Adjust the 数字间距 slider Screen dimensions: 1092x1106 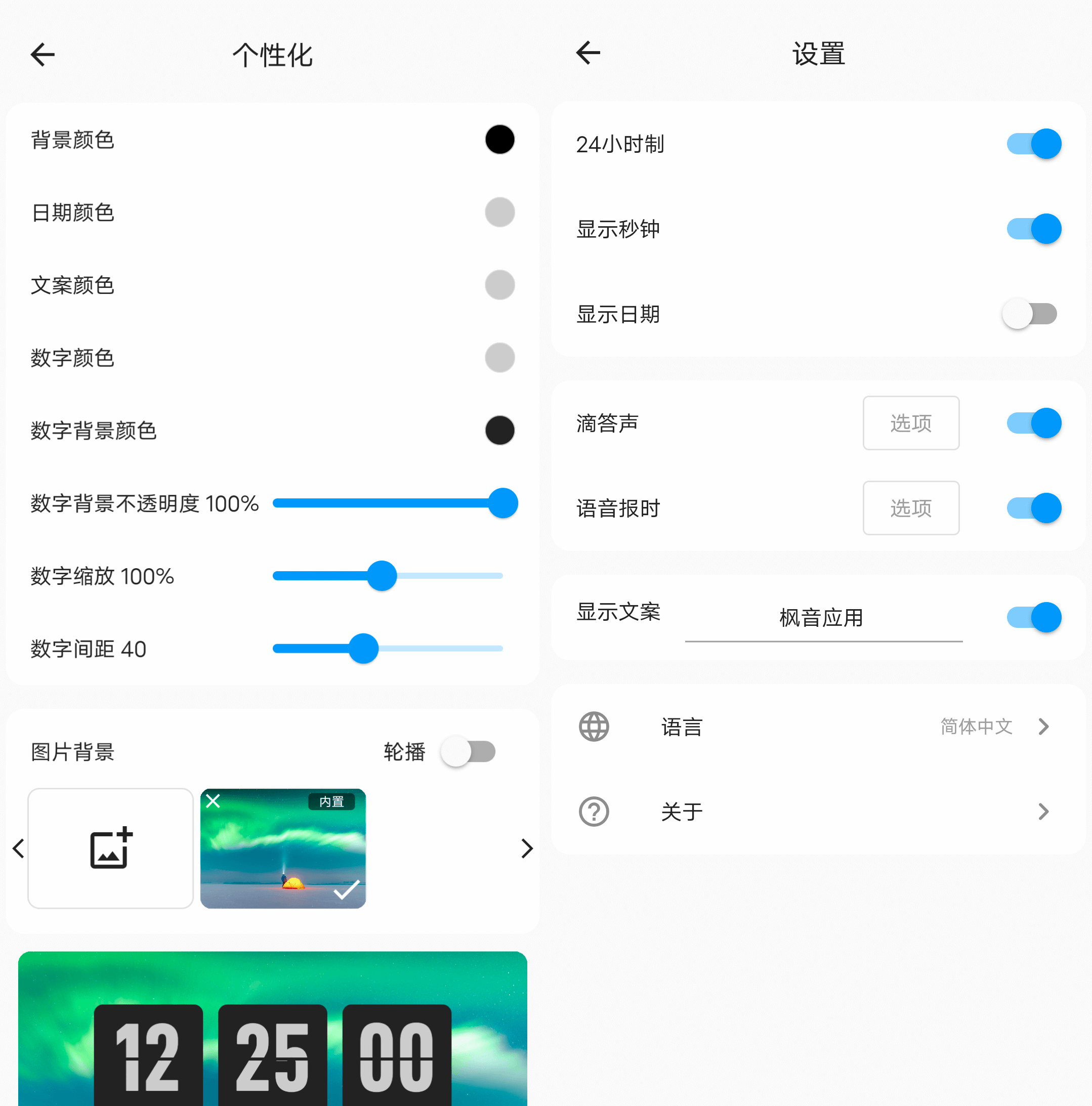pos(364,649)
